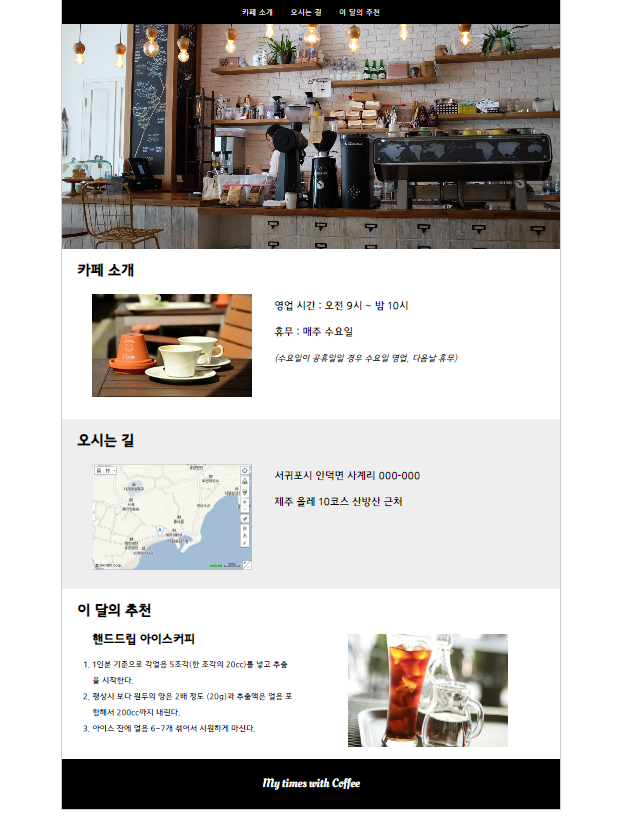This screenshot has width=620, height=831.
Task: Jump to the 오시는 길 section
Action: [306, 12]
